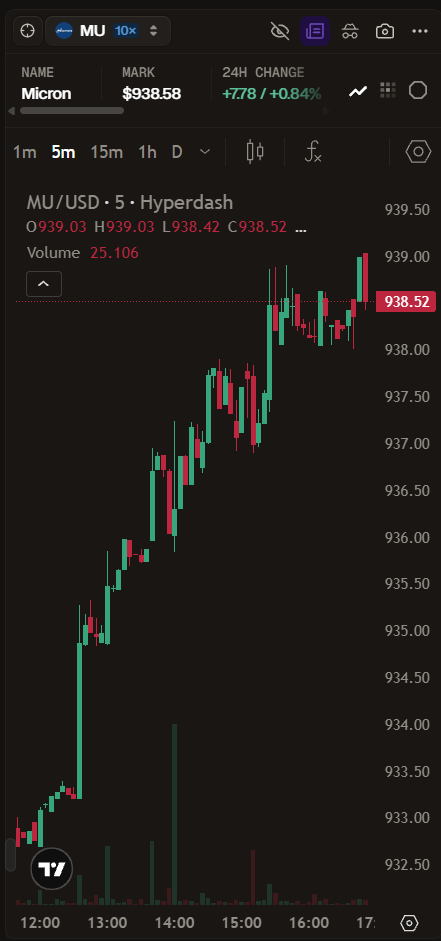Tap the crosshair target icon
This screenshot has width=441, height=941.
tap(27, 31)
